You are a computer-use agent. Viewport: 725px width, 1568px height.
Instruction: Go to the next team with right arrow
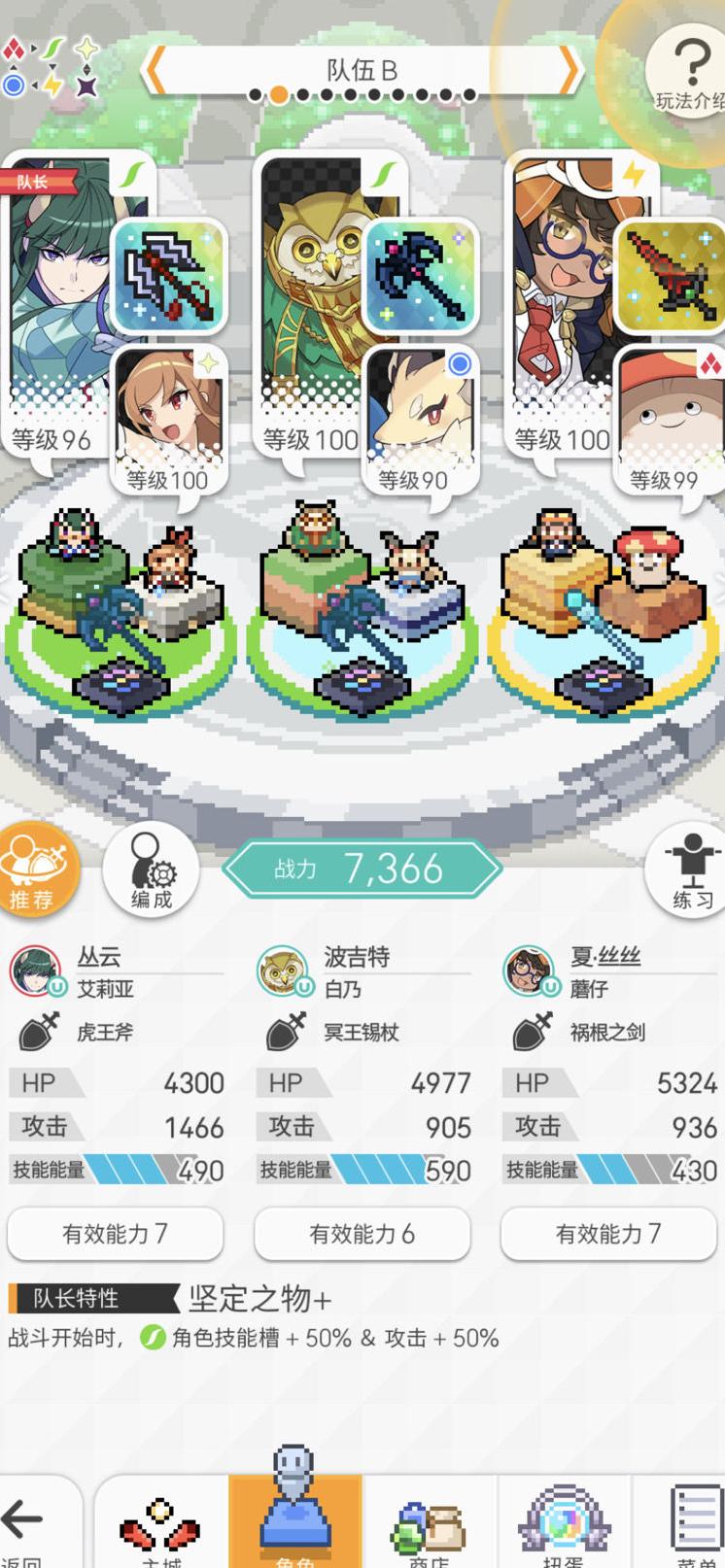(570, 70)
